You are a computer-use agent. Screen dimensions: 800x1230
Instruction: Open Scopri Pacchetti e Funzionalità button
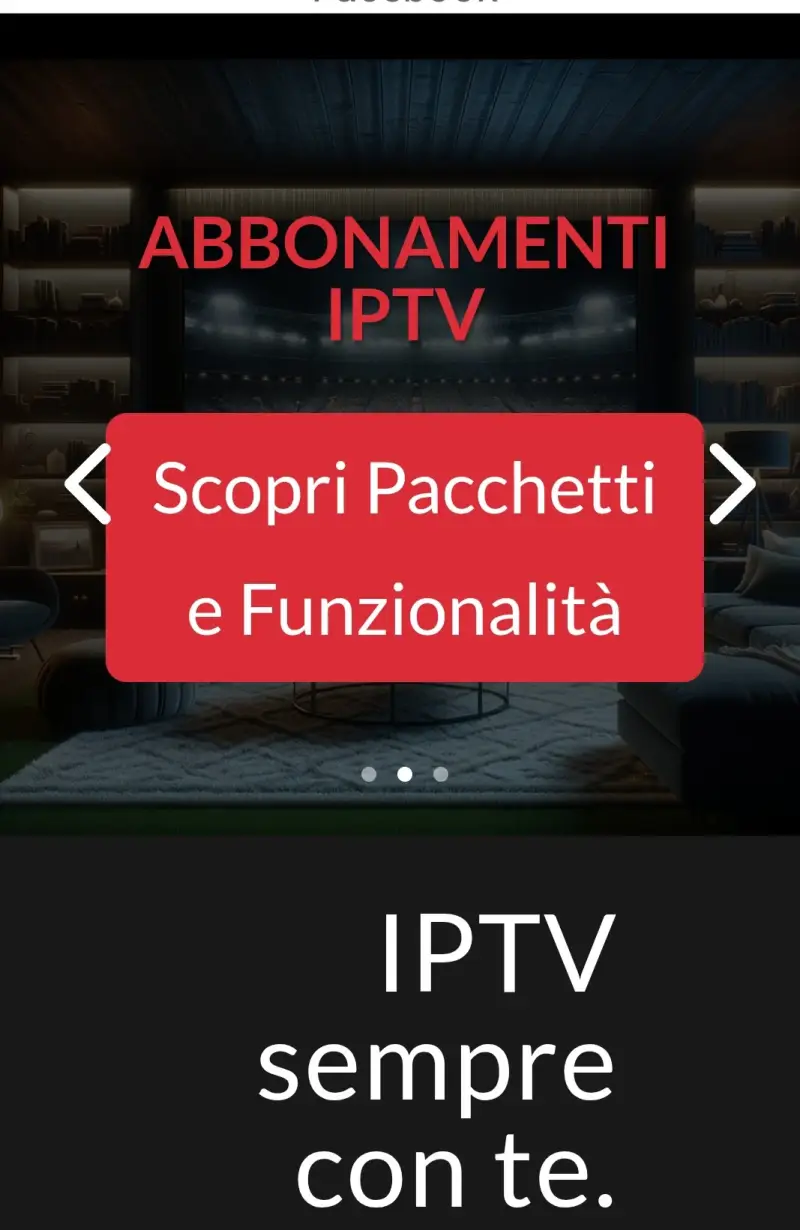pyautogui.click(x=404, y=547)
